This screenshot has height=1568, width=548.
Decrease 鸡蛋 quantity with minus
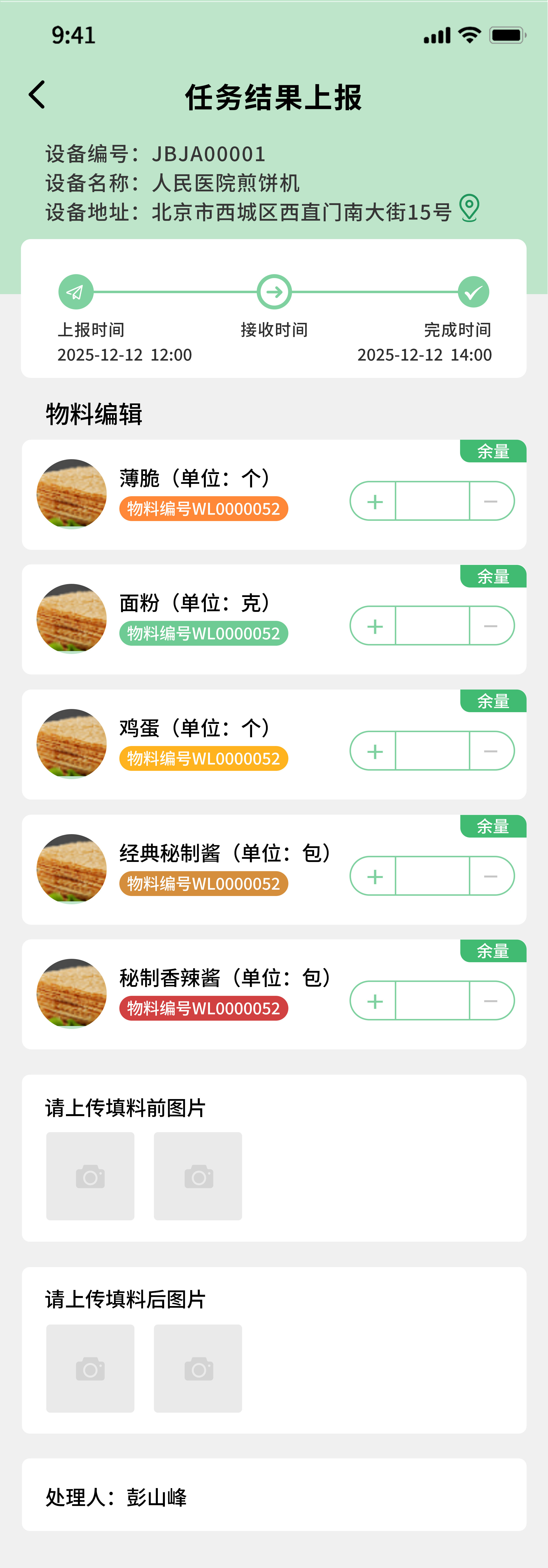(491, 751)
